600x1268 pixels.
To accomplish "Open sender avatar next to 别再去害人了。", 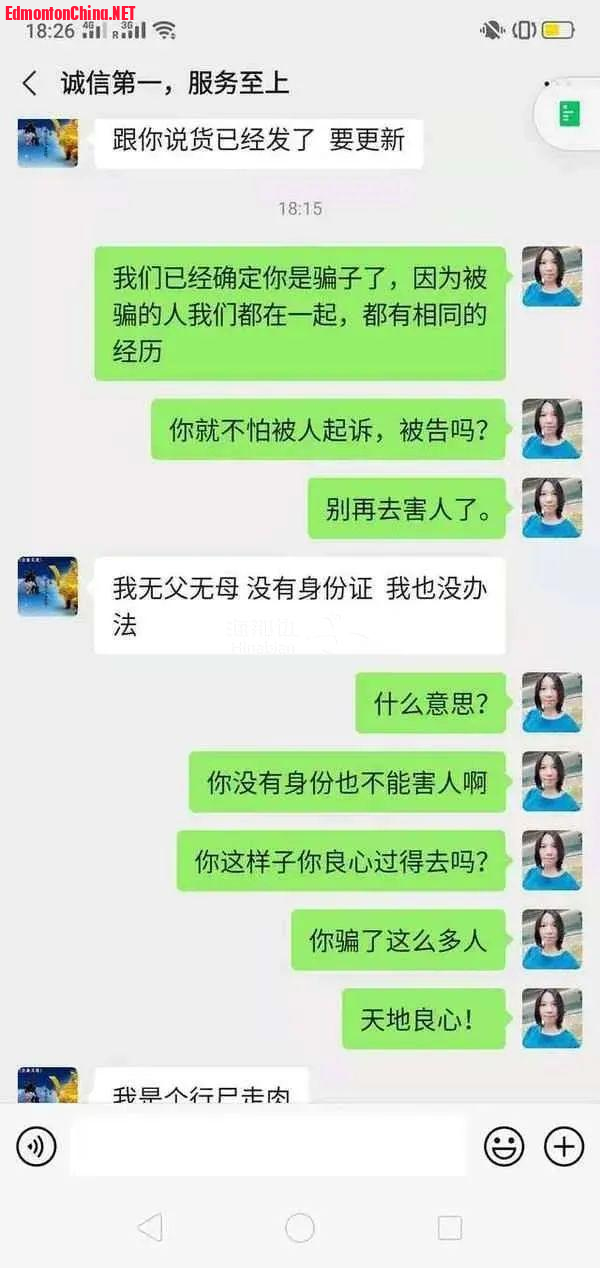I will click(552, 508).
